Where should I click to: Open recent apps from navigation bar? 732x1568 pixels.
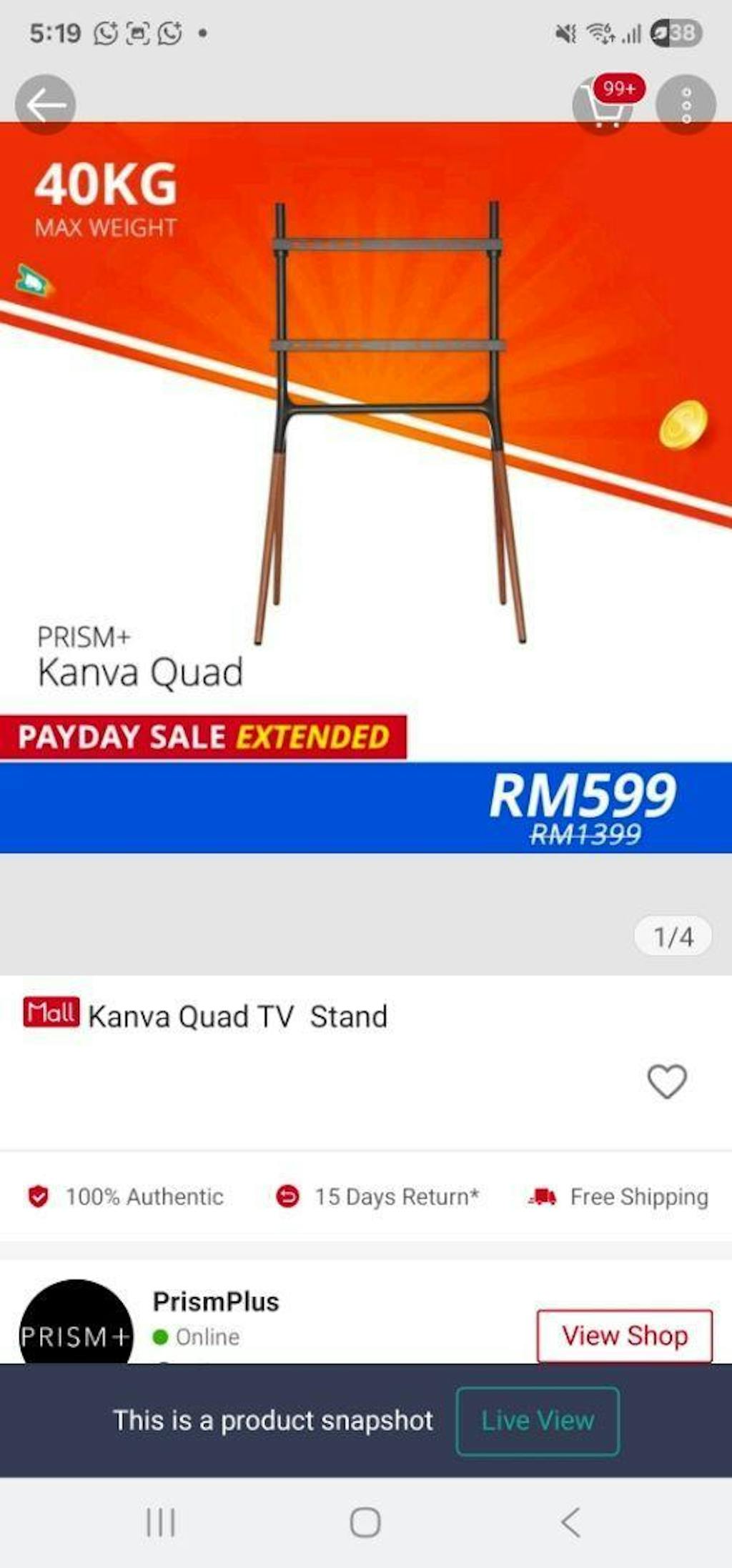(161, 1522)
